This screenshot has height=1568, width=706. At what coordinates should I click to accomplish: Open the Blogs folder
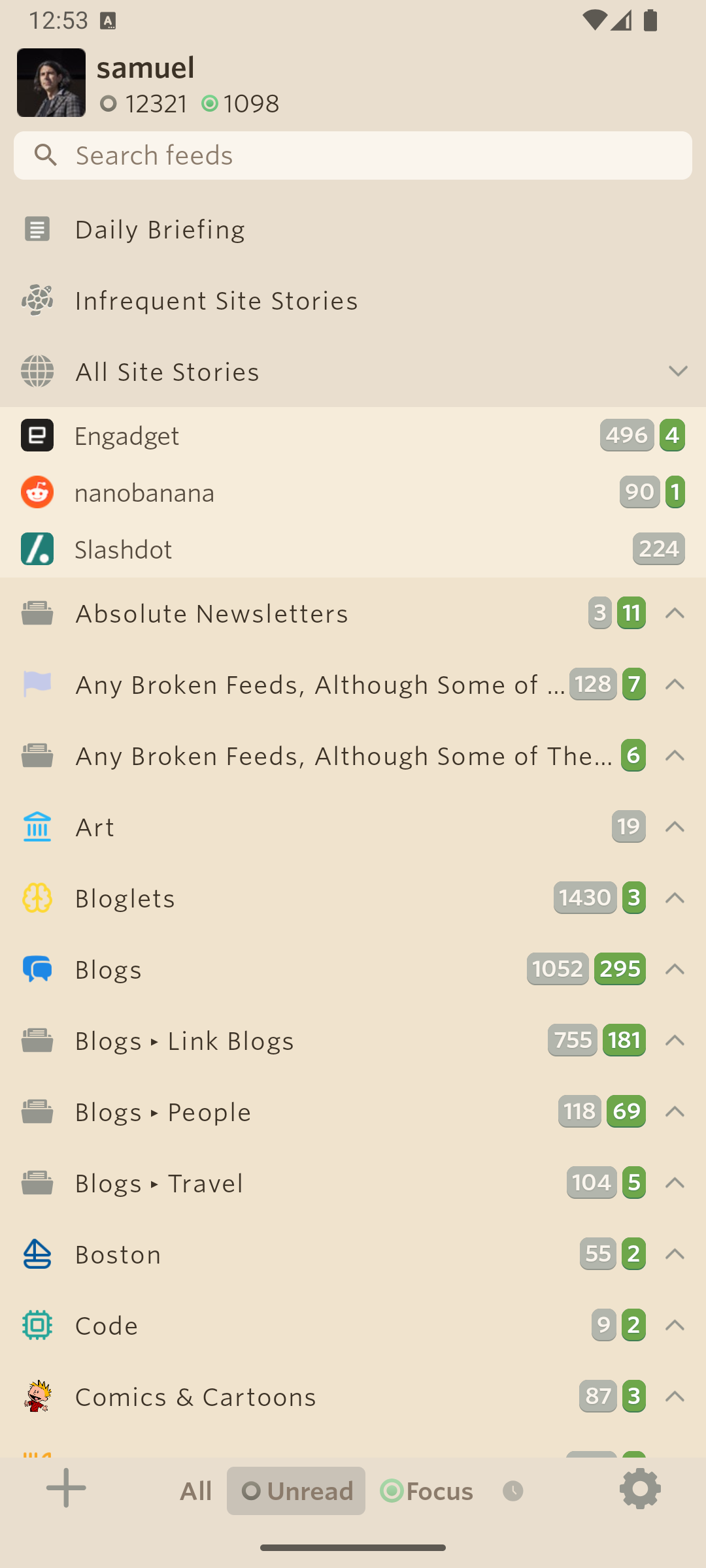coord(109,970)
